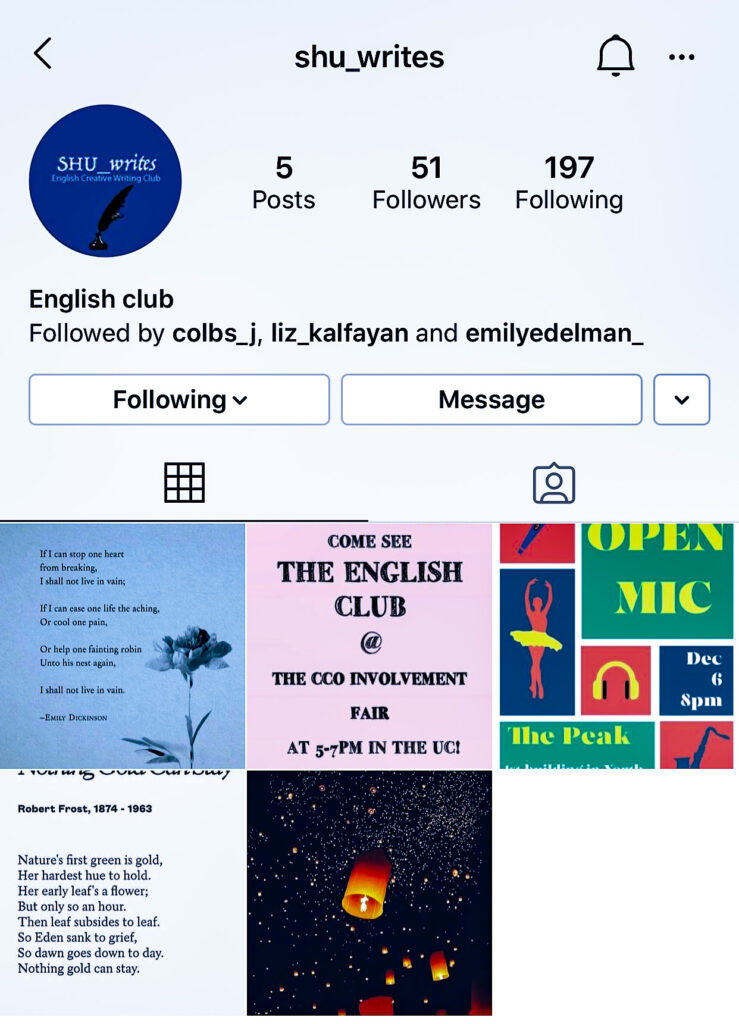The image size is (739, 1024).
Task: Open the CCO Involvement Fair post
Action: point(369,646)
